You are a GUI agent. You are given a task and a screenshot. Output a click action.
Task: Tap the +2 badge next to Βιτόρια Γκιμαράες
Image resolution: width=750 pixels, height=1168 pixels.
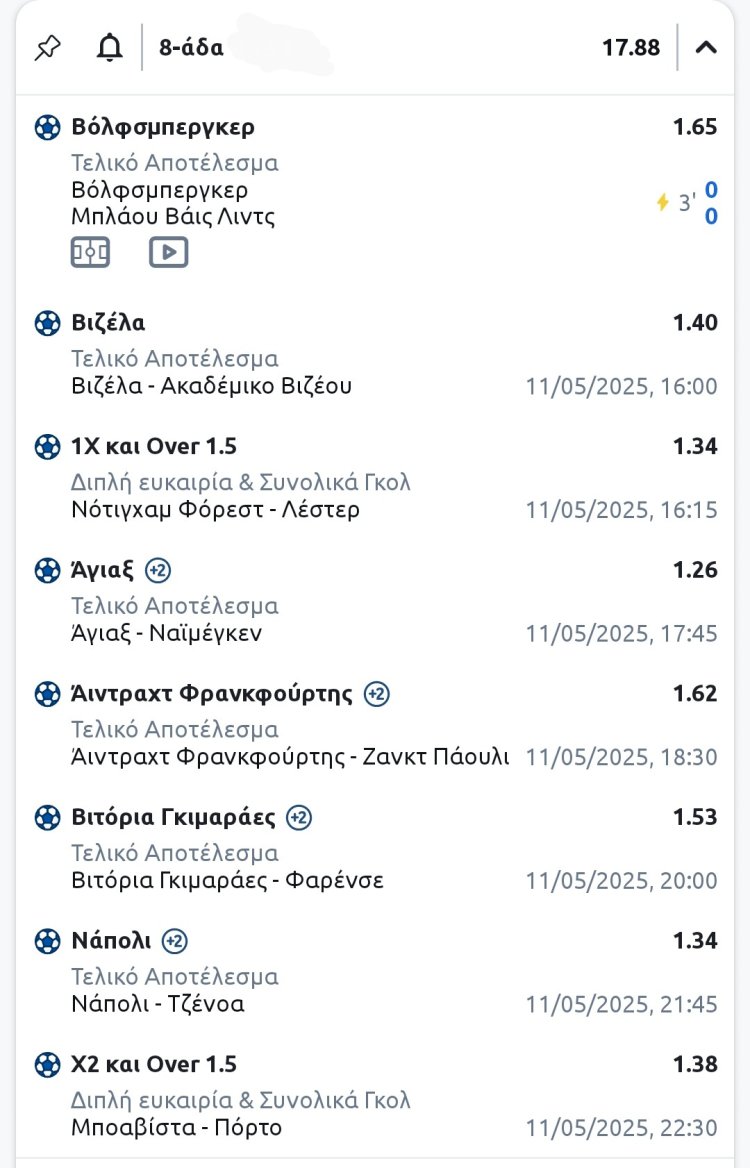(x=299, y=818)
